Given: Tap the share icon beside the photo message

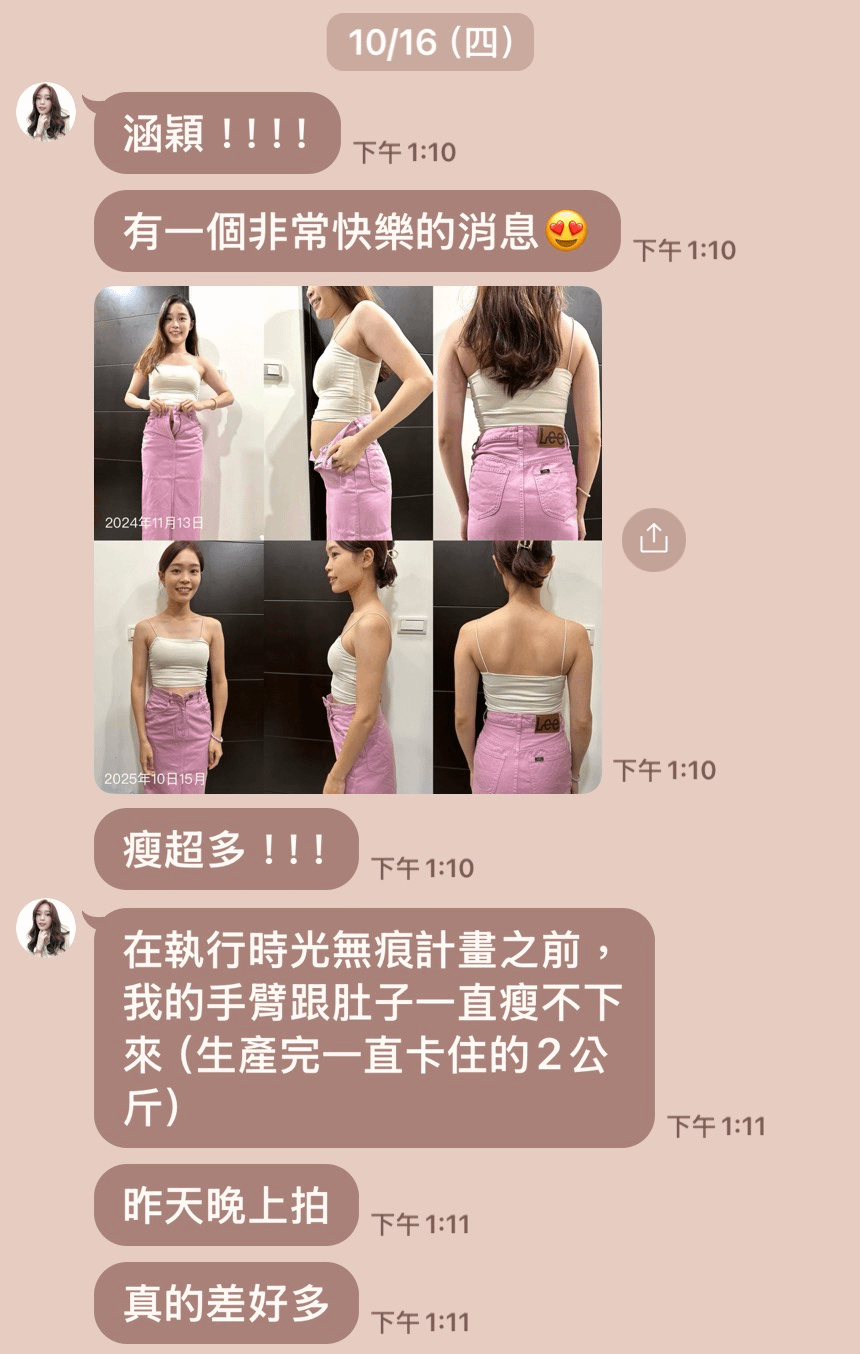Looking at the screenshot, I should [x=653, y=539].
